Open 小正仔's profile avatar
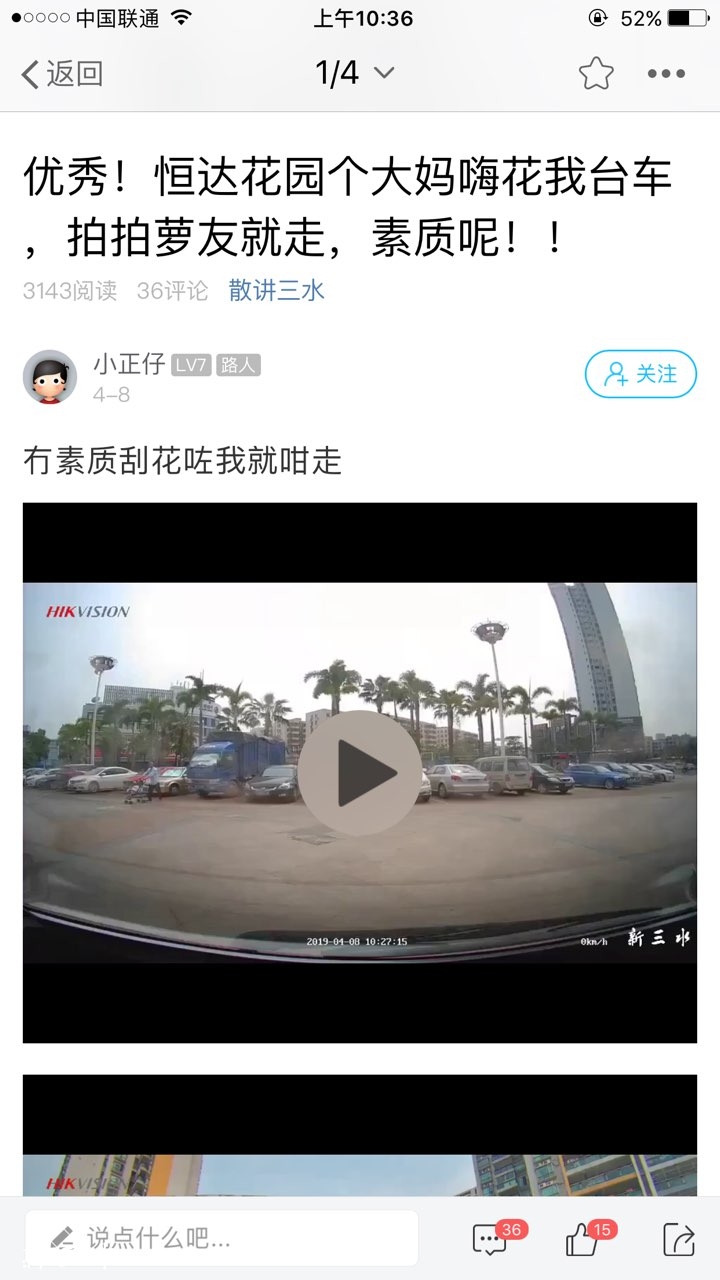This screenshot has height=1280, width=720. pyautogui.click(x=50, y=377)
